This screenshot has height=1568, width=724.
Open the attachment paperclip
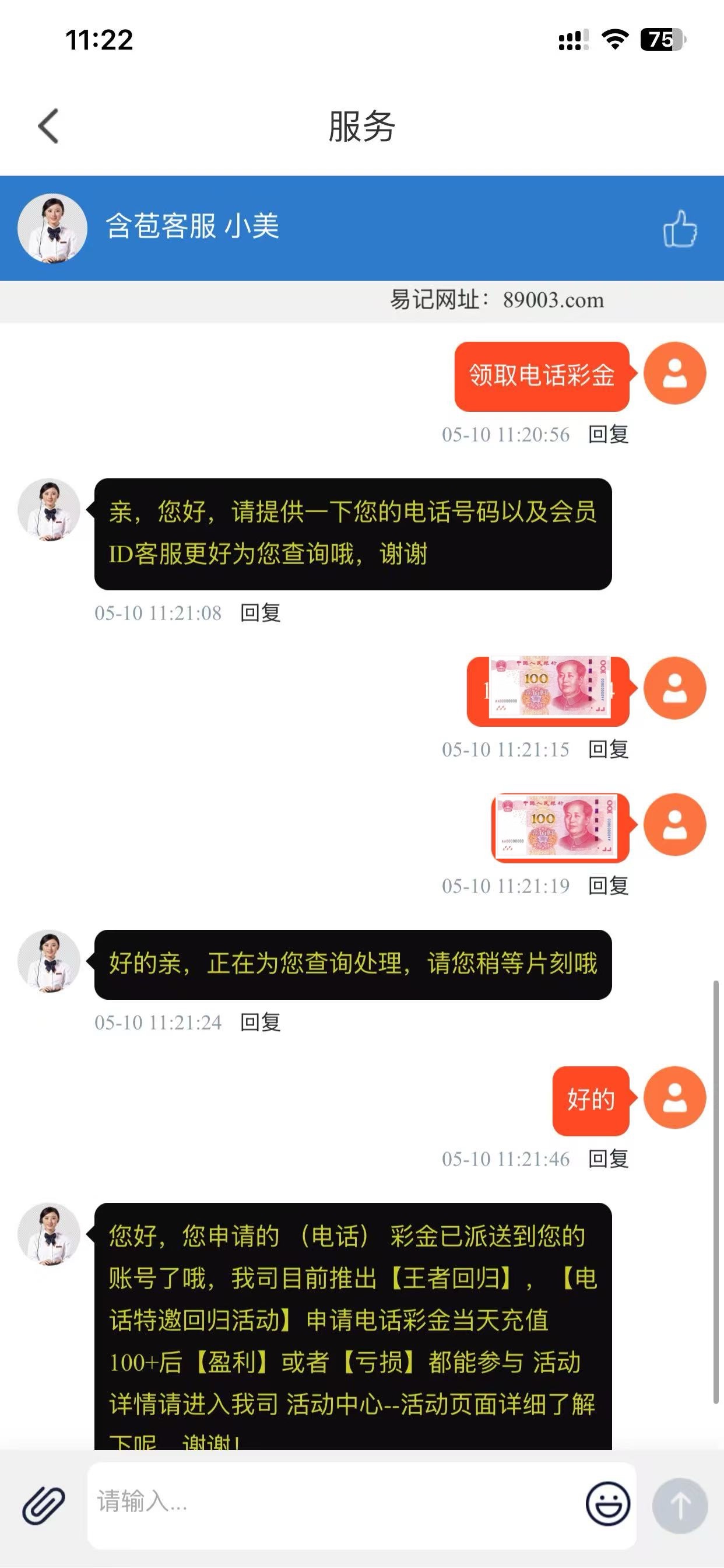43,1504
